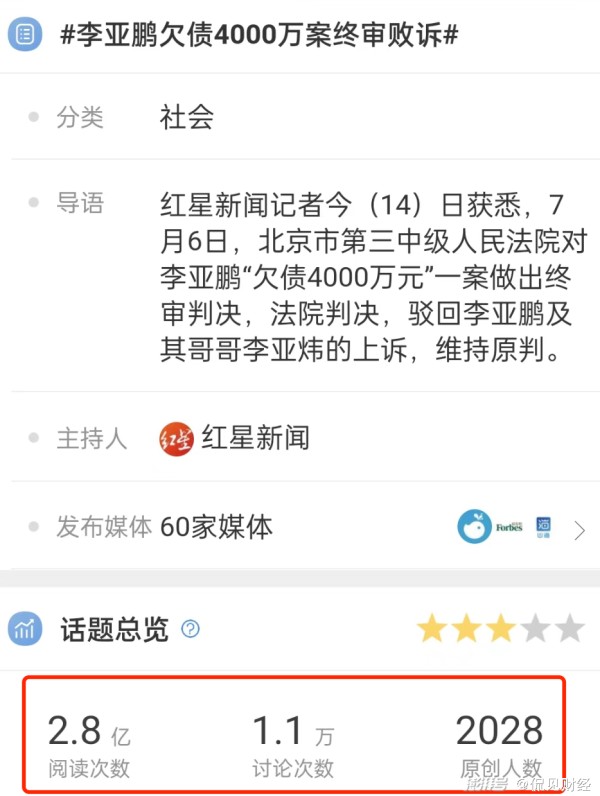
Task: Expand the 发布媒体 60家媒体 row
Action: [578, 529]
